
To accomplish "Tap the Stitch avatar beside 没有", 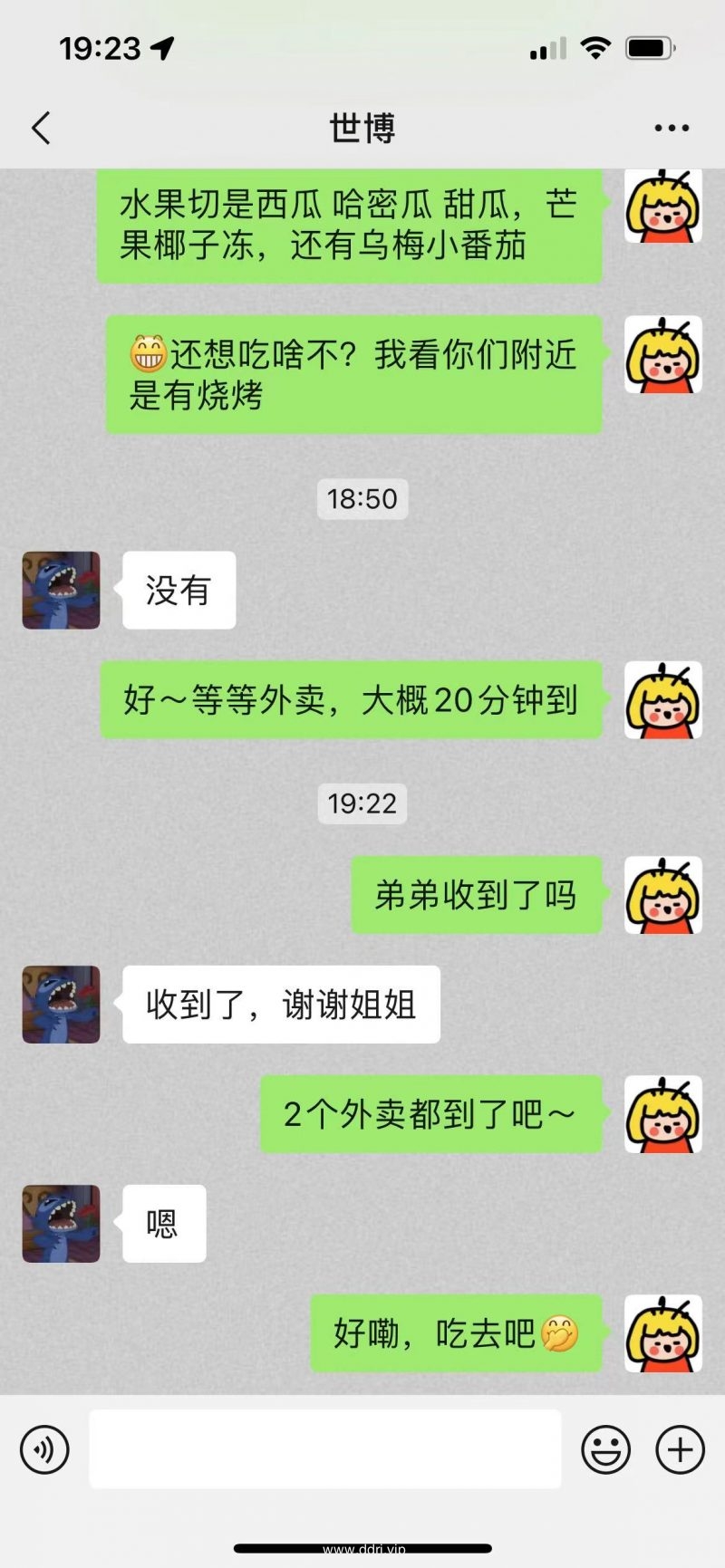I will 62,591.
